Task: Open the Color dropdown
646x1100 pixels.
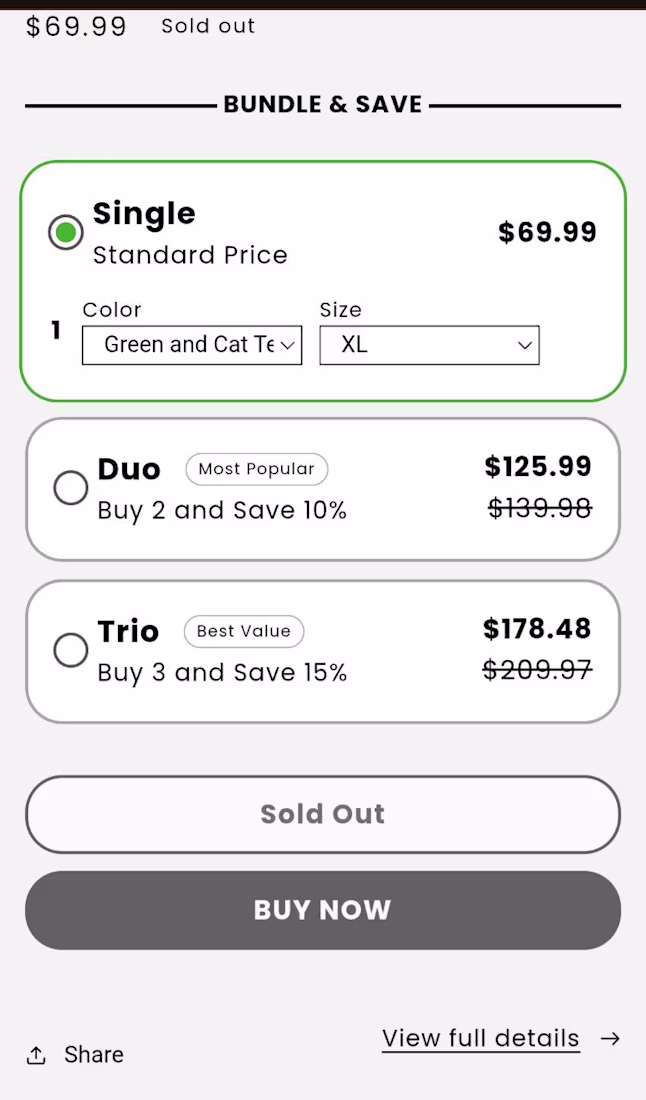Action: click(x=192, y=345)
